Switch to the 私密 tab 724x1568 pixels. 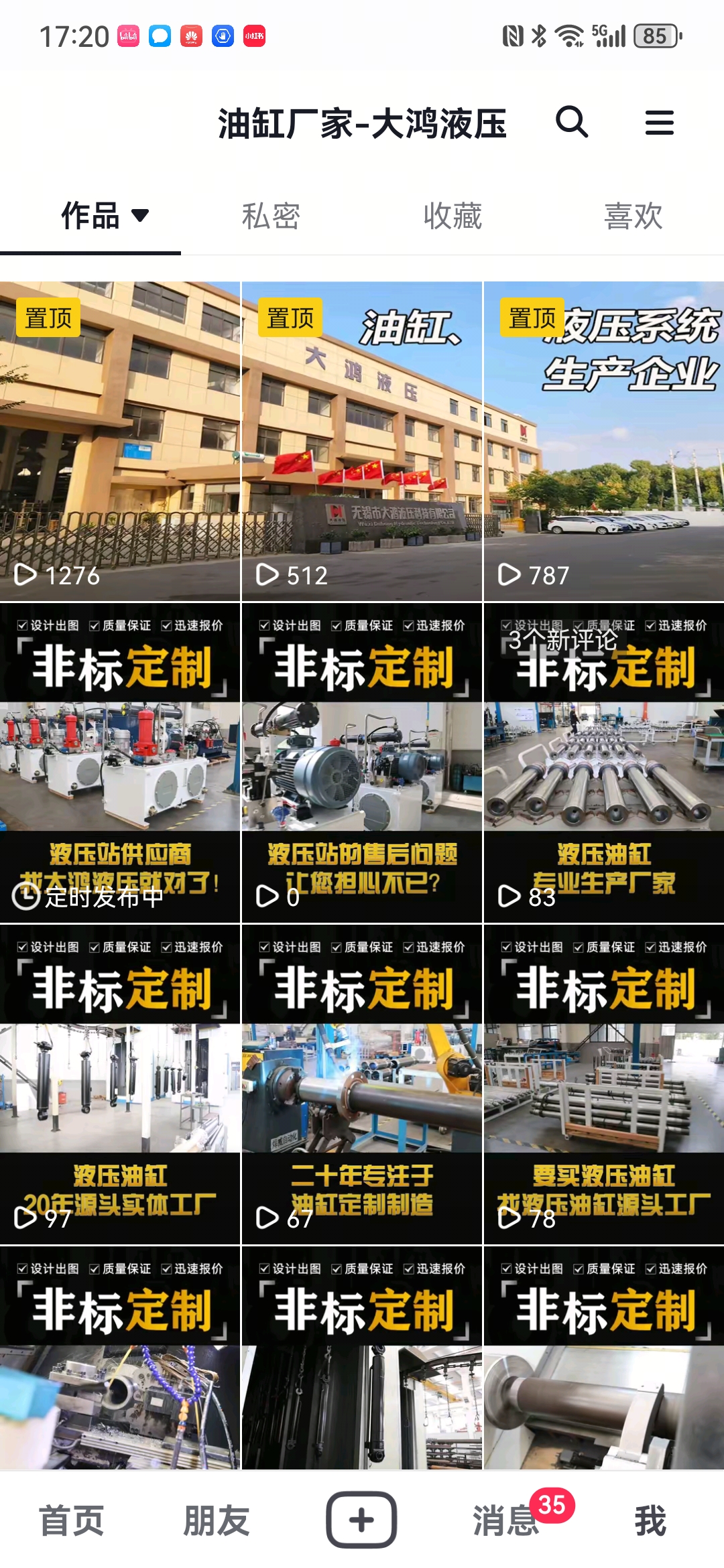(x=271, y=216)
